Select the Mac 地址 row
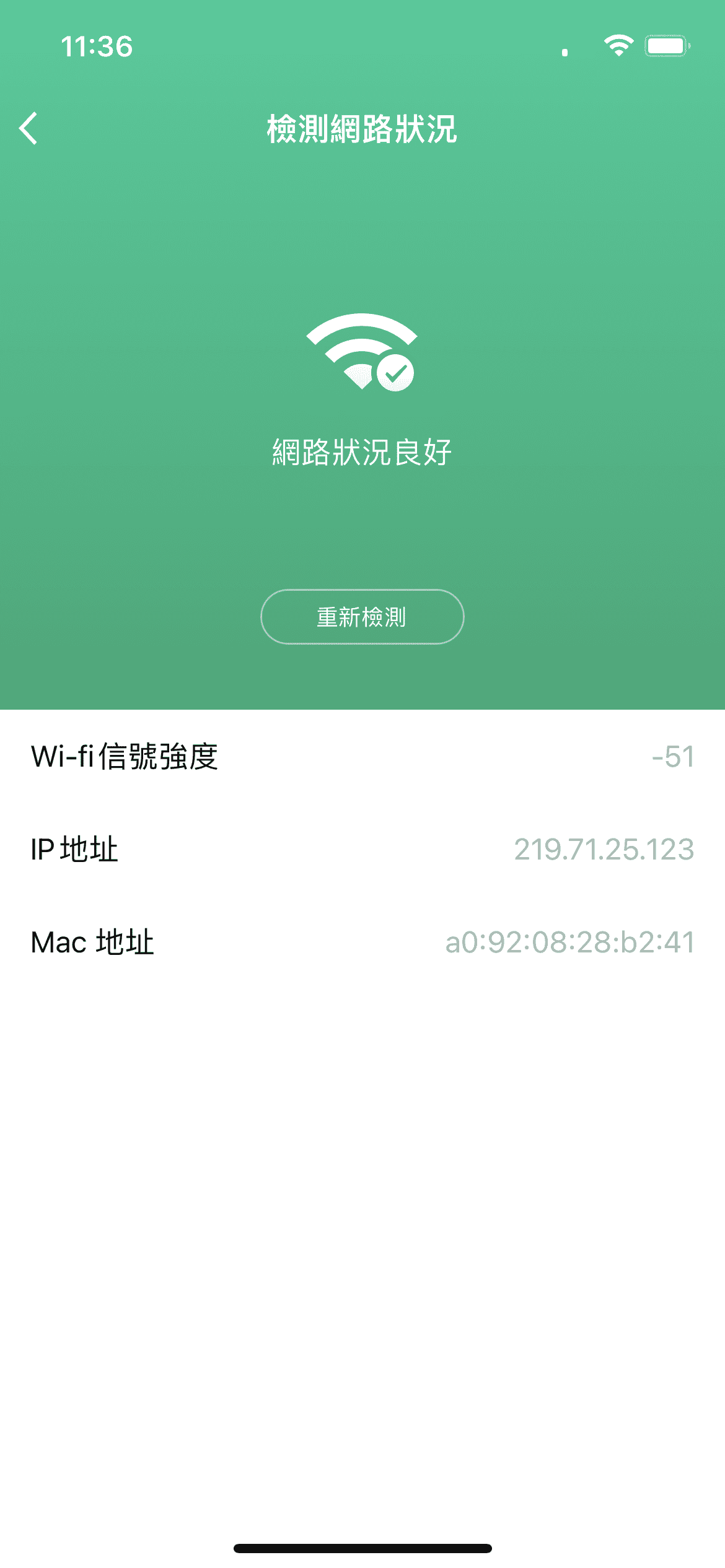The height and width of the screenshot is (1568, 725). click(x=362, y=942)
